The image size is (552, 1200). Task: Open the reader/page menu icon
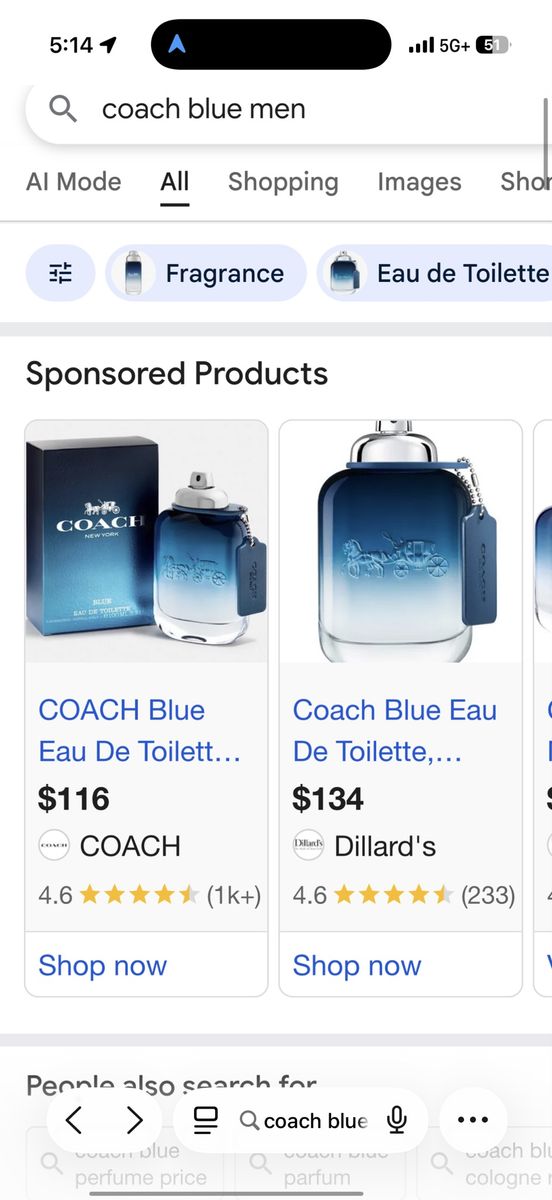click(206, 1120)
